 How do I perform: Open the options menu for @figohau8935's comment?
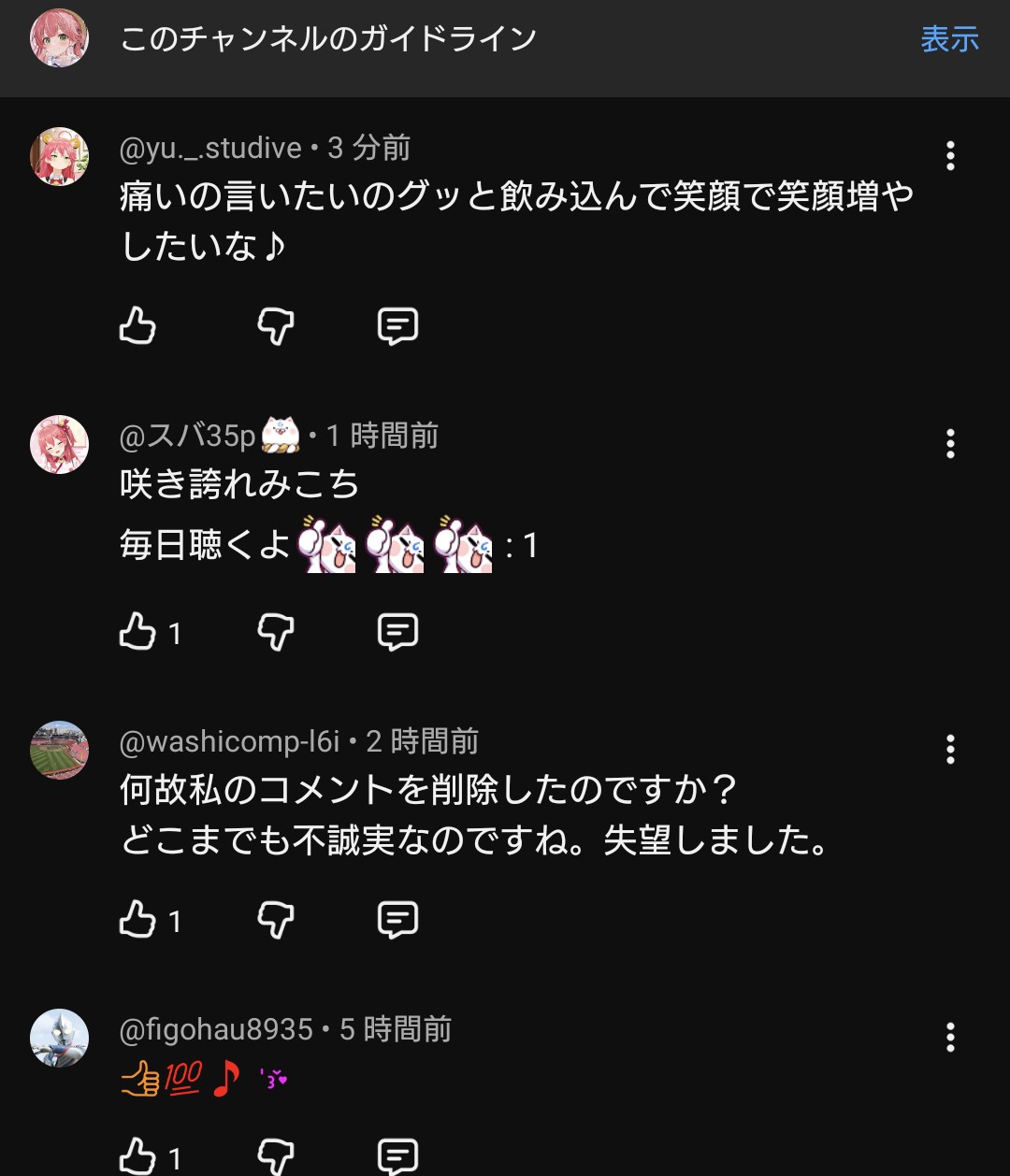pyautogui.click(x=950, y=1038)
